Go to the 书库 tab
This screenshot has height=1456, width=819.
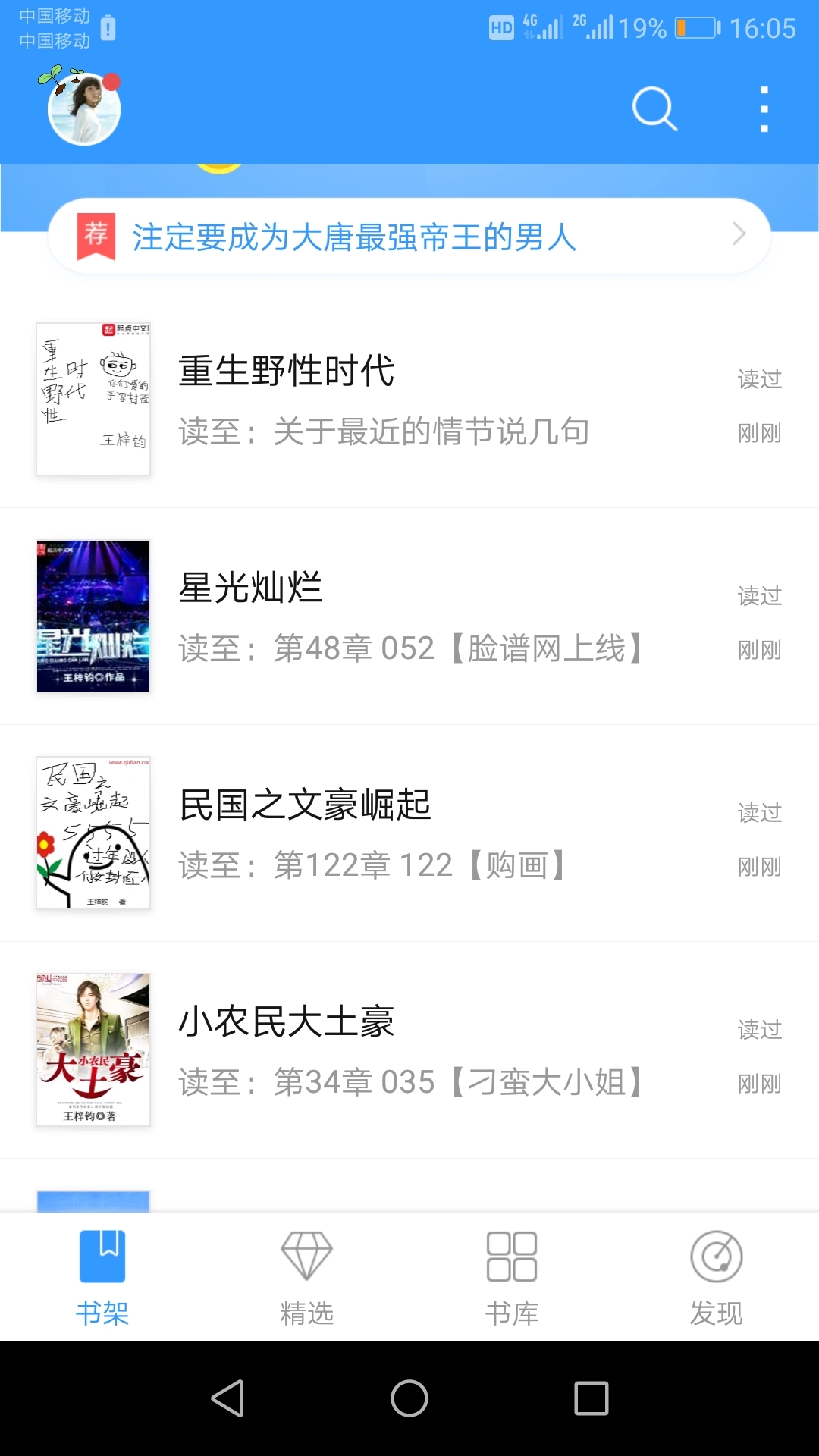coord(512,1277)
